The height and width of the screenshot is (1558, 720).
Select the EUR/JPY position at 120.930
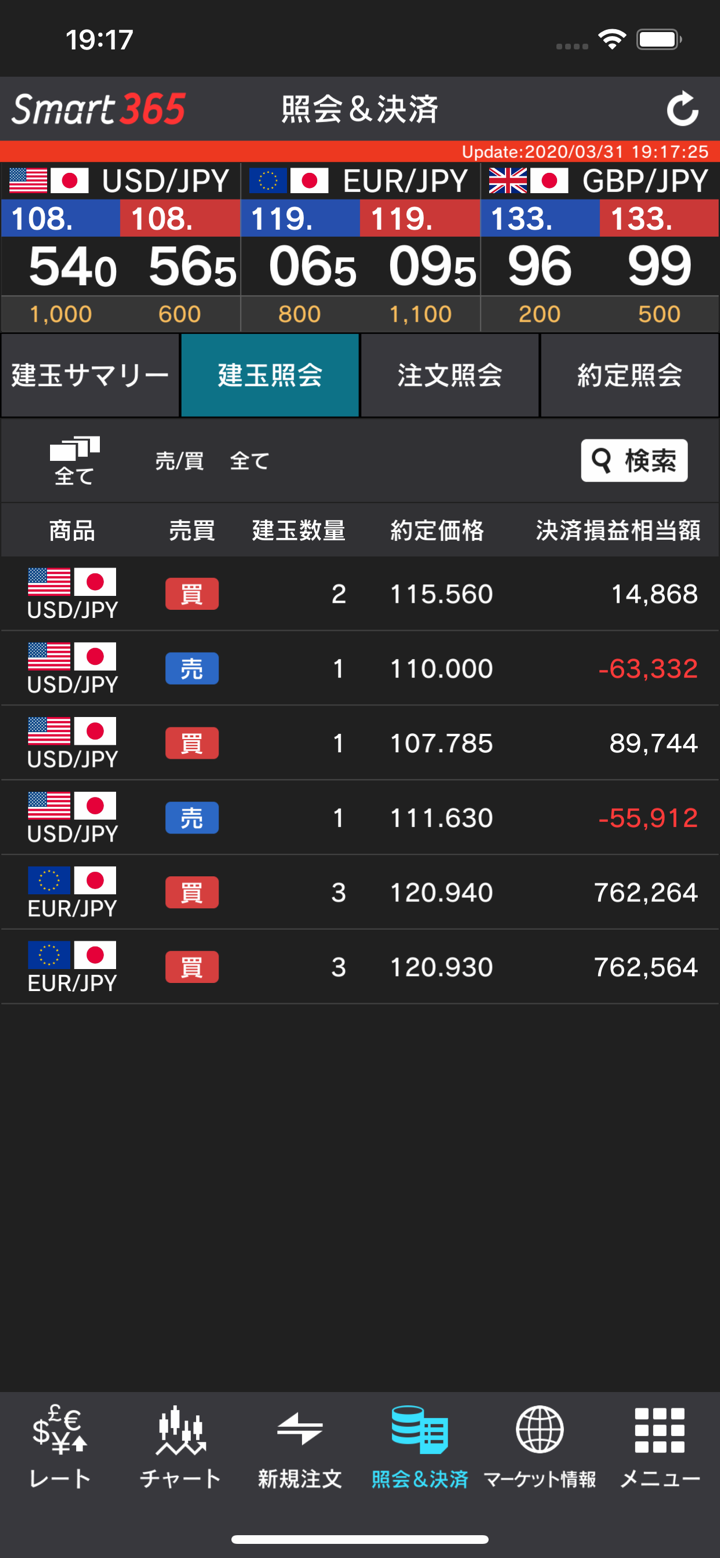[360, 967]
